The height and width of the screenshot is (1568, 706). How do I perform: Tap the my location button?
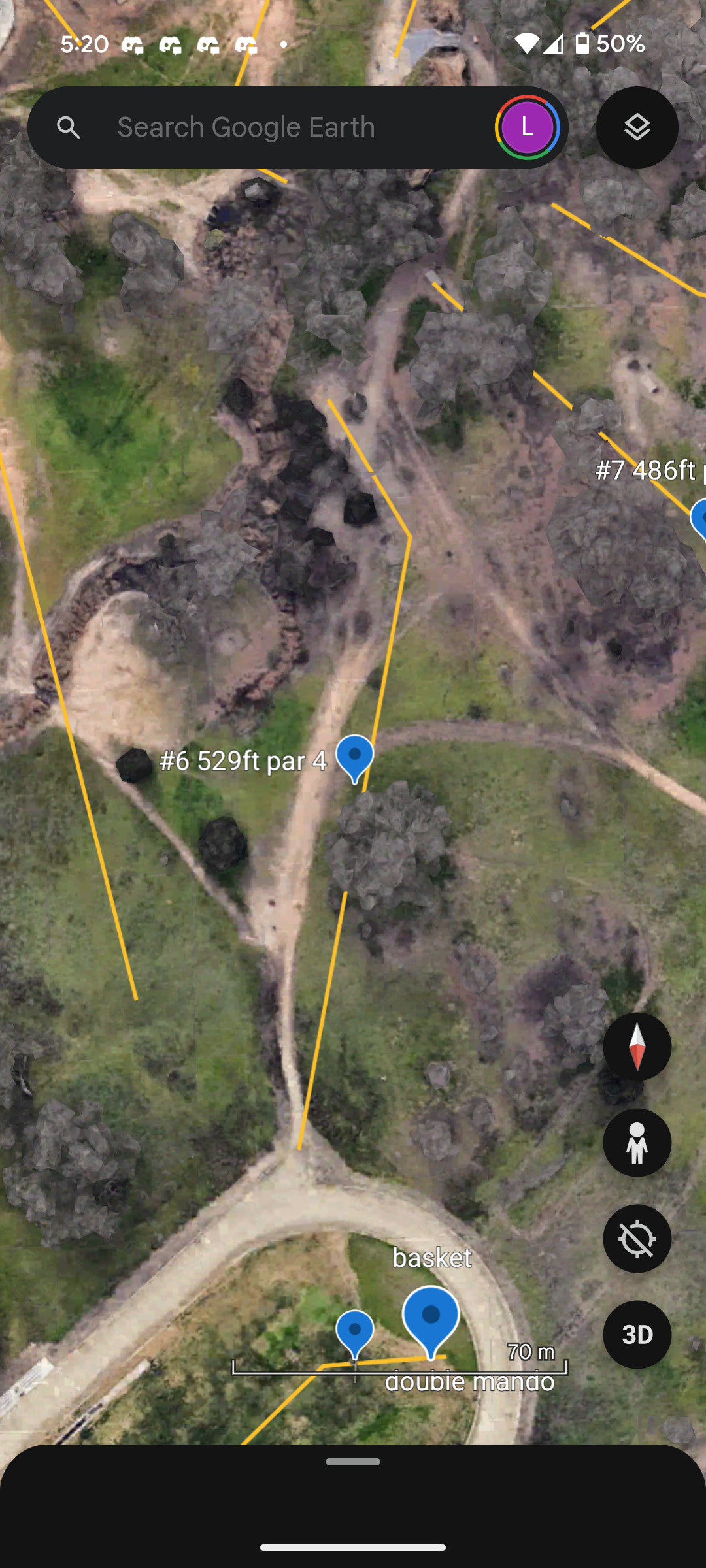tap(637, 1239)
